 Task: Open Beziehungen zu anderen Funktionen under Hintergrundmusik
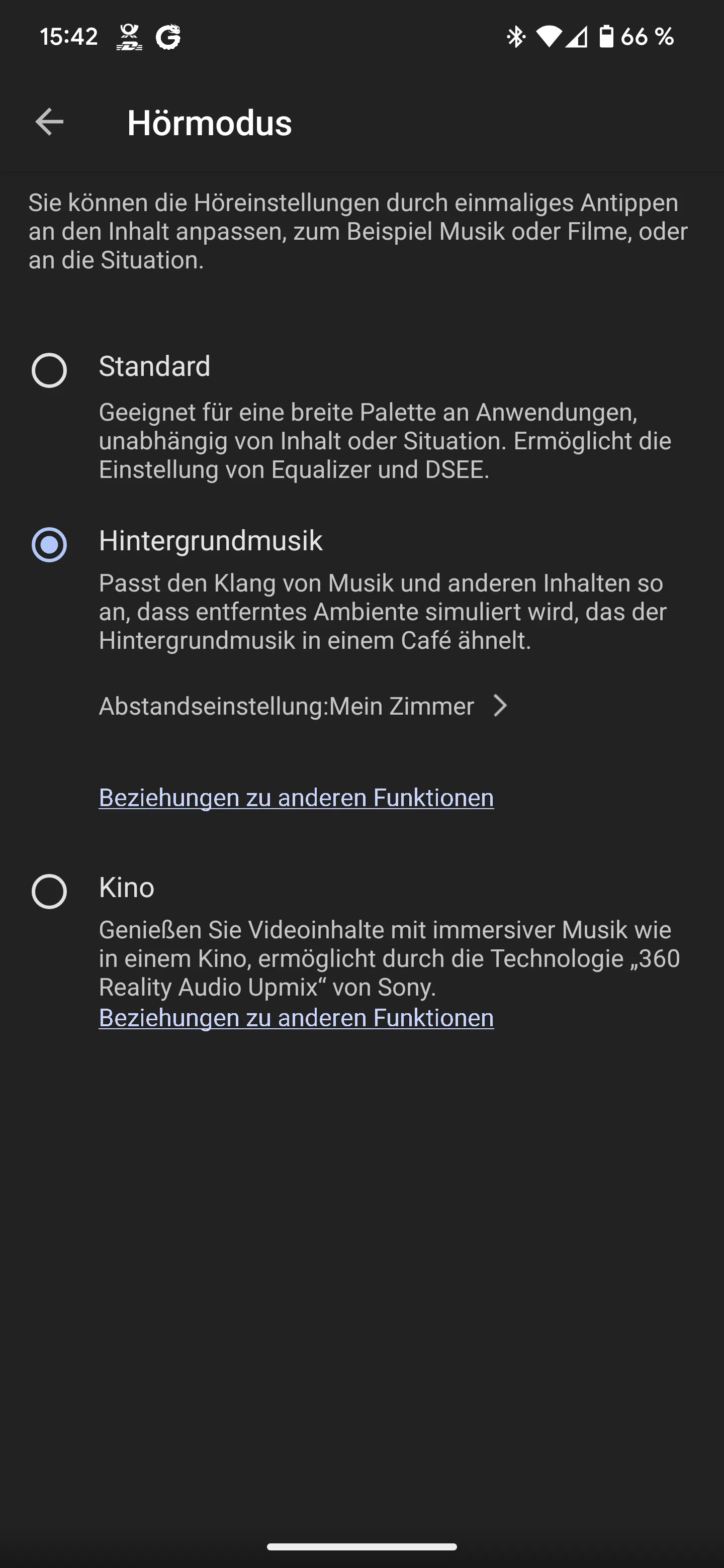point(297,798)
